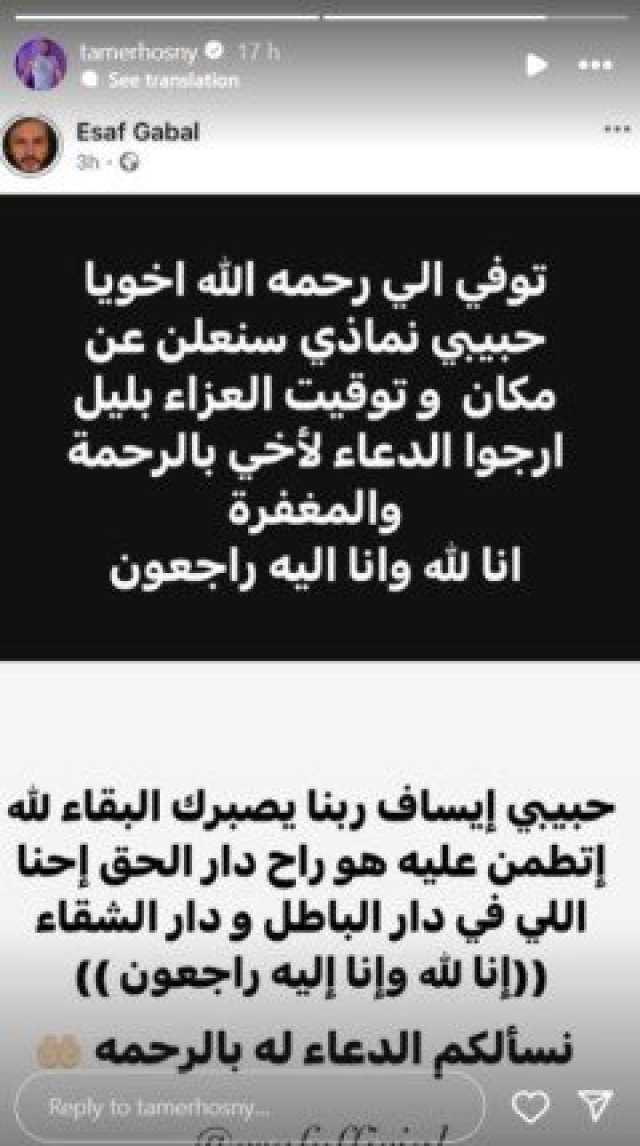This screenshot has width=640, height=1146.
Task: Open the story's three-dot options menu
Action: point(595,65)
